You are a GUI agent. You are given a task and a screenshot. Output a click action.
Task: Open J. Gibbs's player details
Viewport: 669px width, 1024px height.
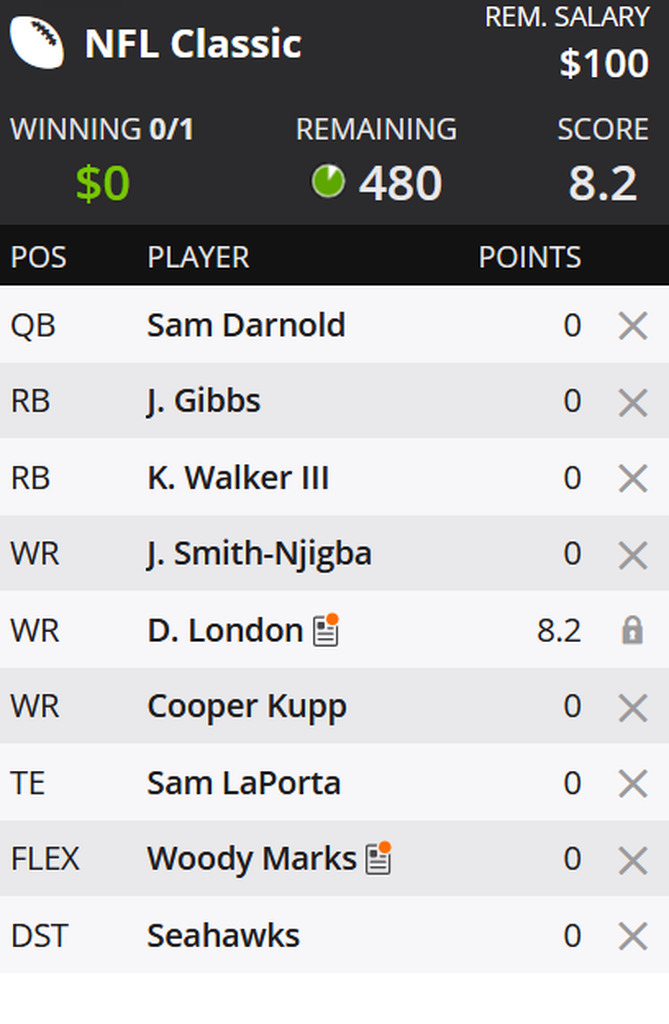point(204,402)
